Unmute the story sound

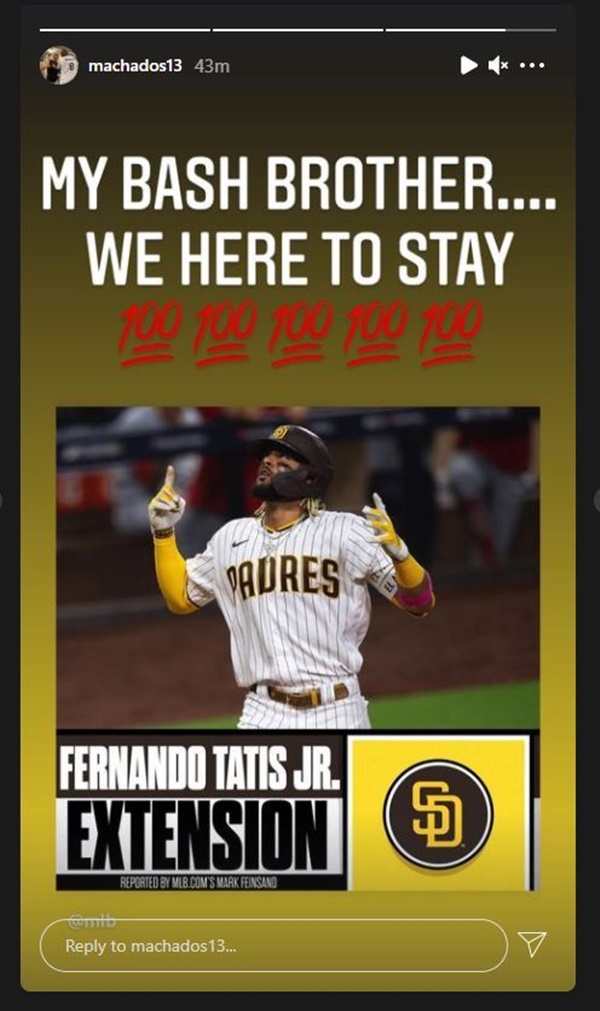(x=498, y=65)
